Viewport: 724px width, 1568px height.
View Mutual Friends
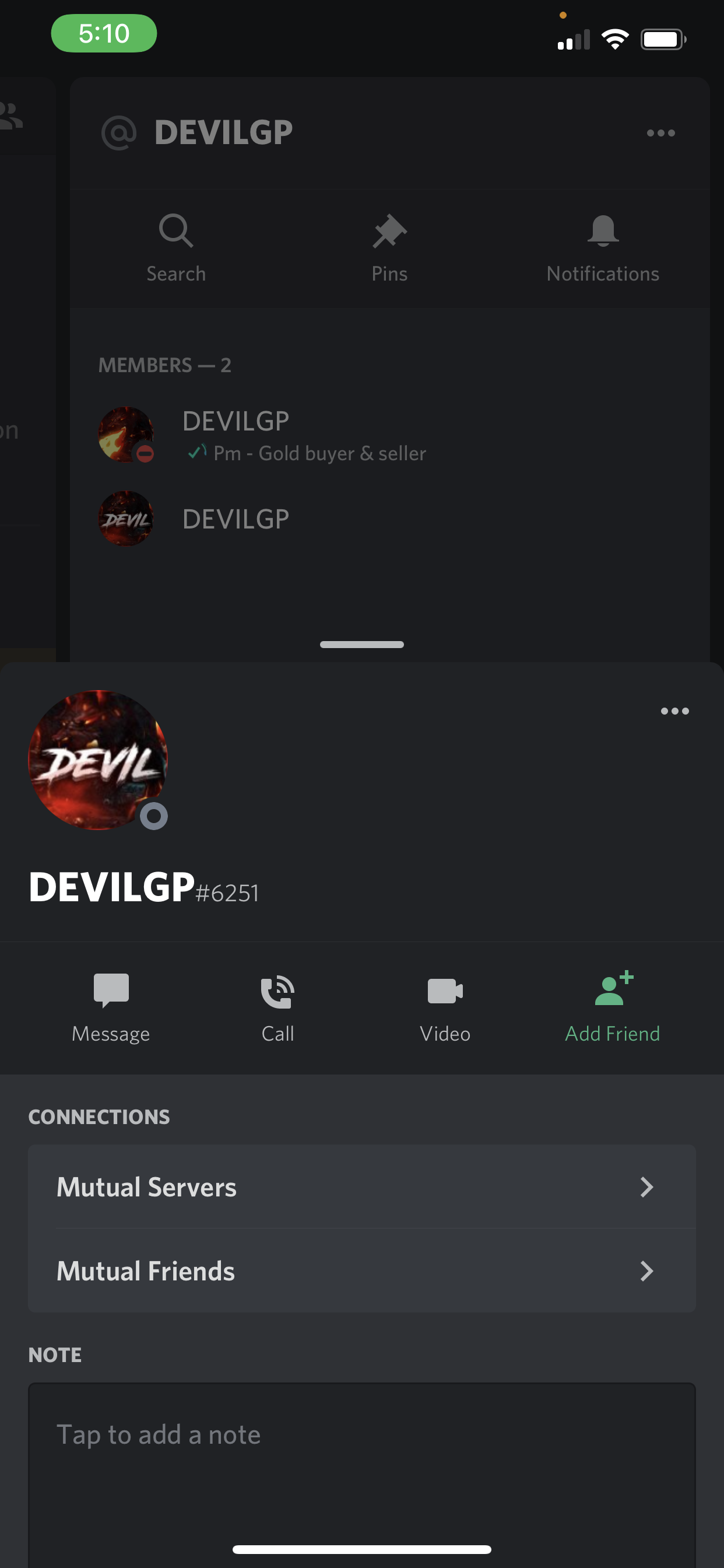(x=361, y=1270)
